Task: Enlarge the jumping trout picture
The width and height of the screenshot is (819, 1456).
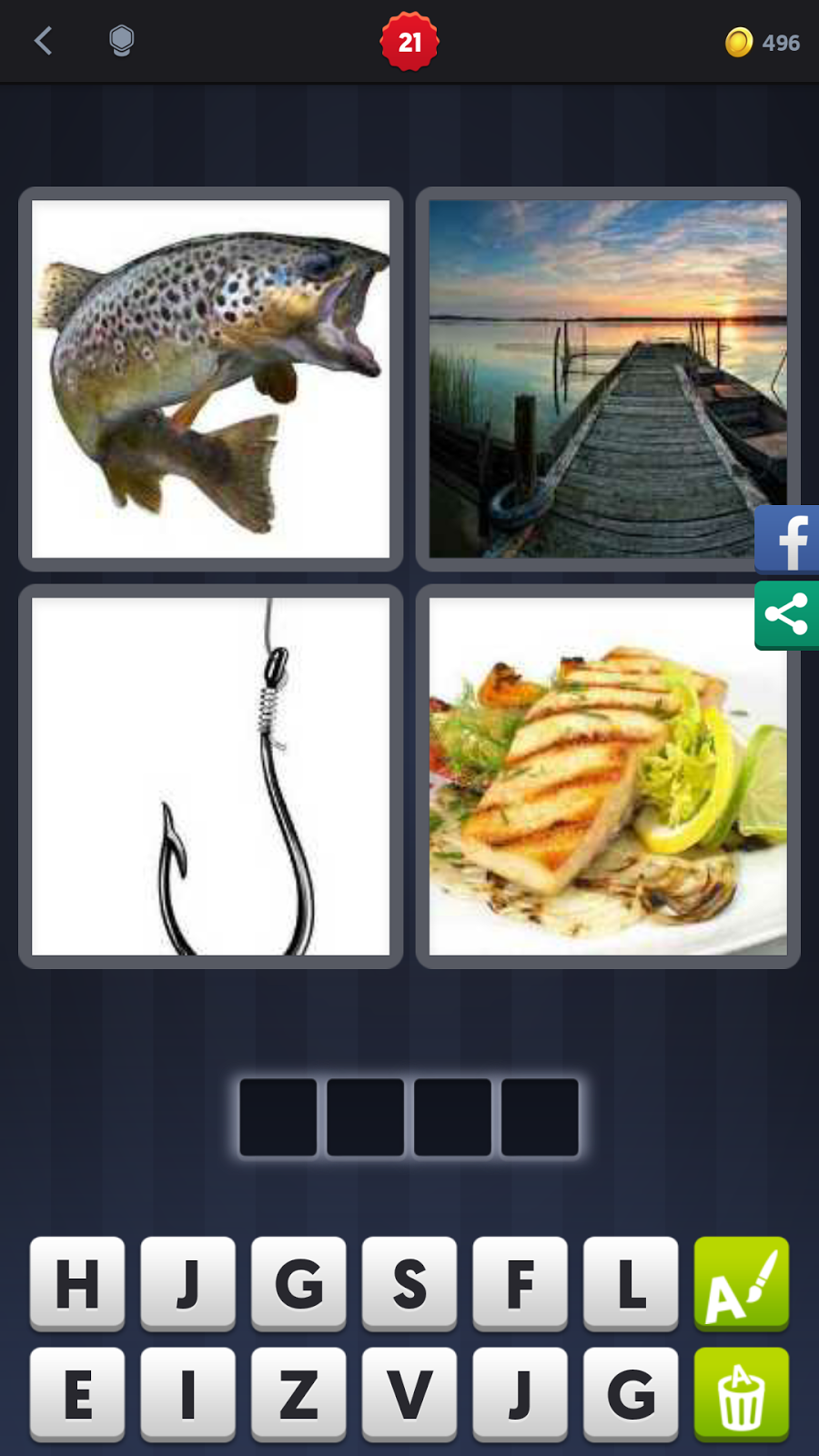Action: tap(210, 379)
